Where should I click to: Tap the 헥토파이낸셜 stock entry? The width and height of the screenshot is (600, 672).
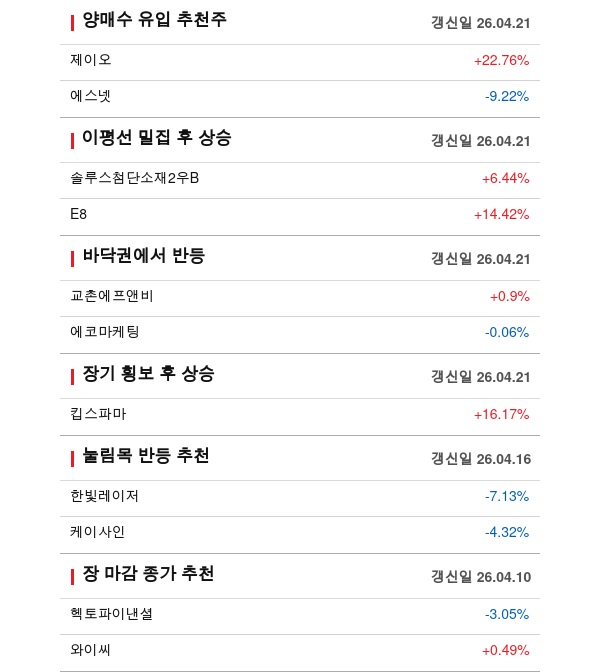pos(112,614)
